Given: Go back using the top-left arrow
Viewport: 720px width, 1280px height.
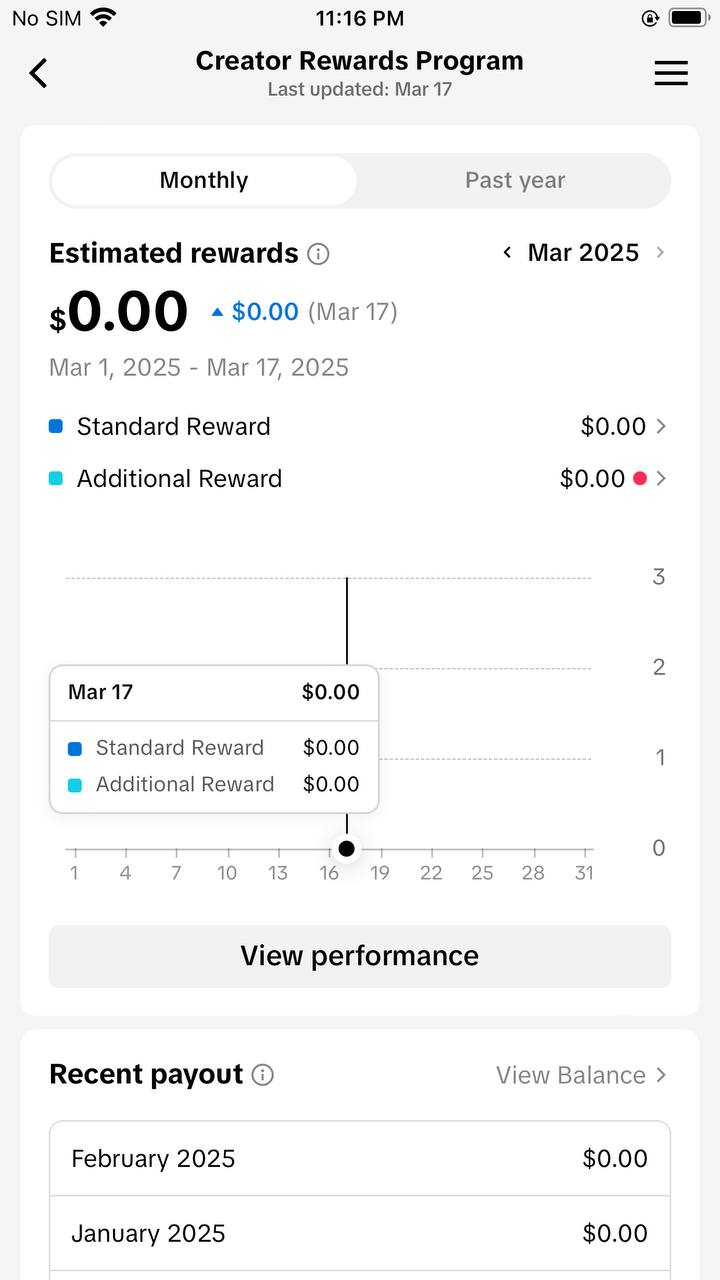Looking at the screenshot, I should [38, 73].
